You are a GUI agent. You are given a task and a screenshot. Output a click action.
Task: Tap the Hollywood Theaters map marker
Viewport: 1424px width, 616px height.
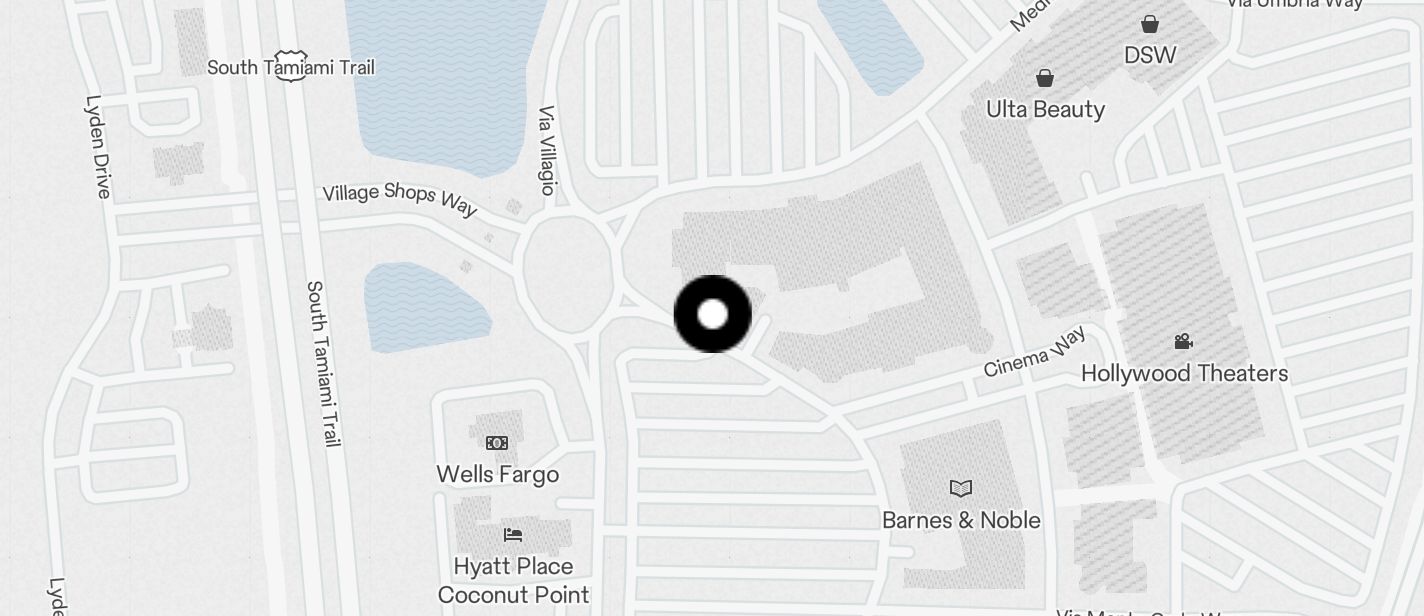(1183, 342)
